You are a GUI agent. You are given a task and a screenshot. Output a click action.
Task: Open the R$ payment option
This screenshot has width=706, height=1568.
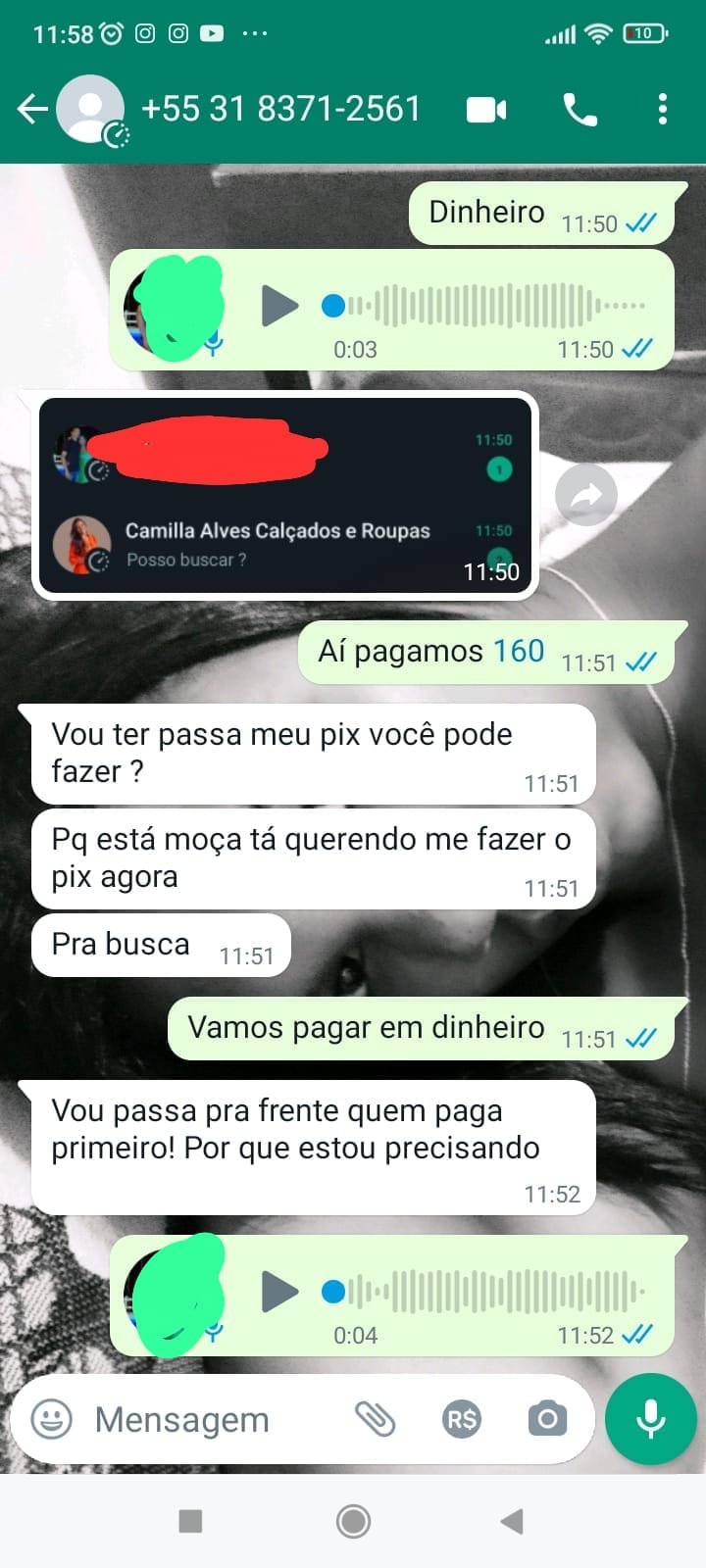tap(462, 1418)
